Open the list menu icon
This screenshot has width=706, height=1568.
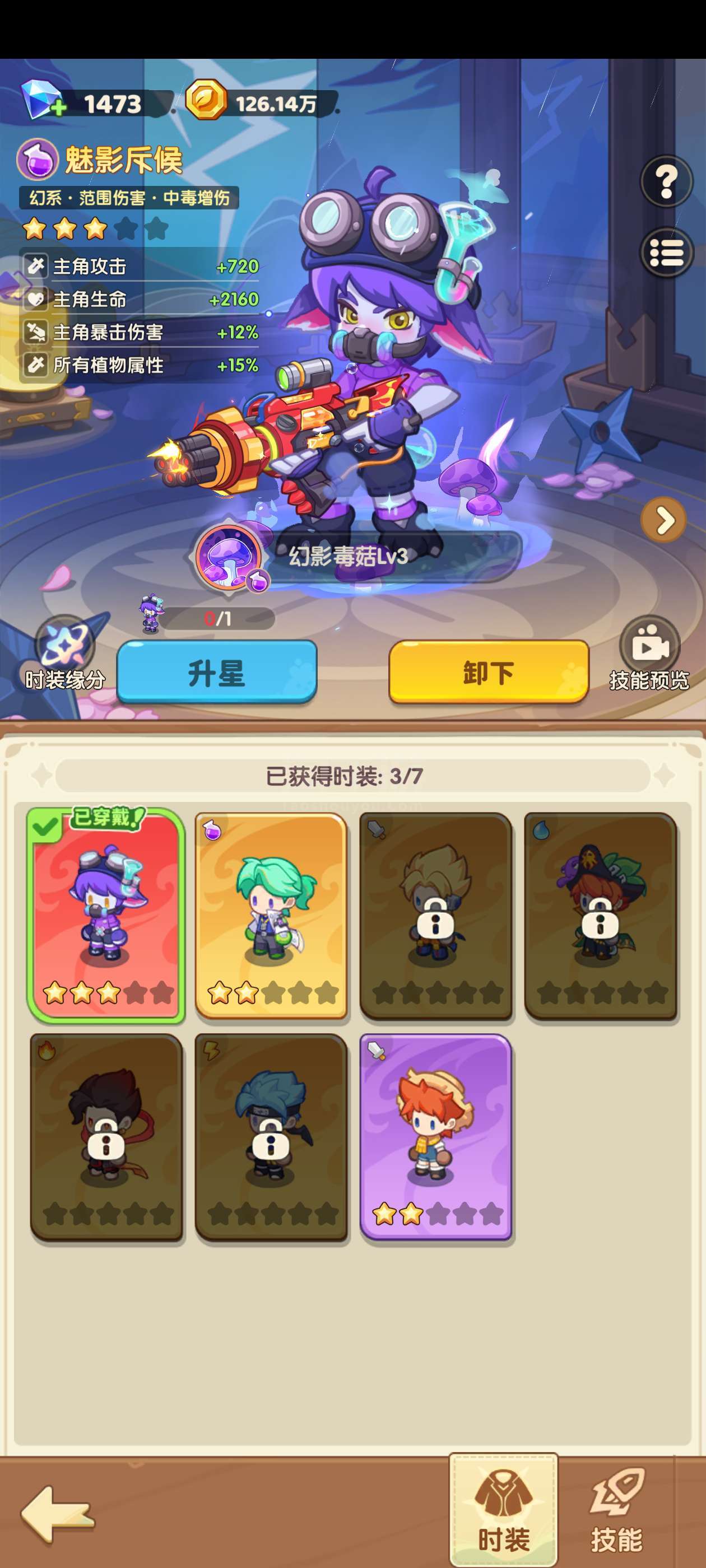point(666,252)
